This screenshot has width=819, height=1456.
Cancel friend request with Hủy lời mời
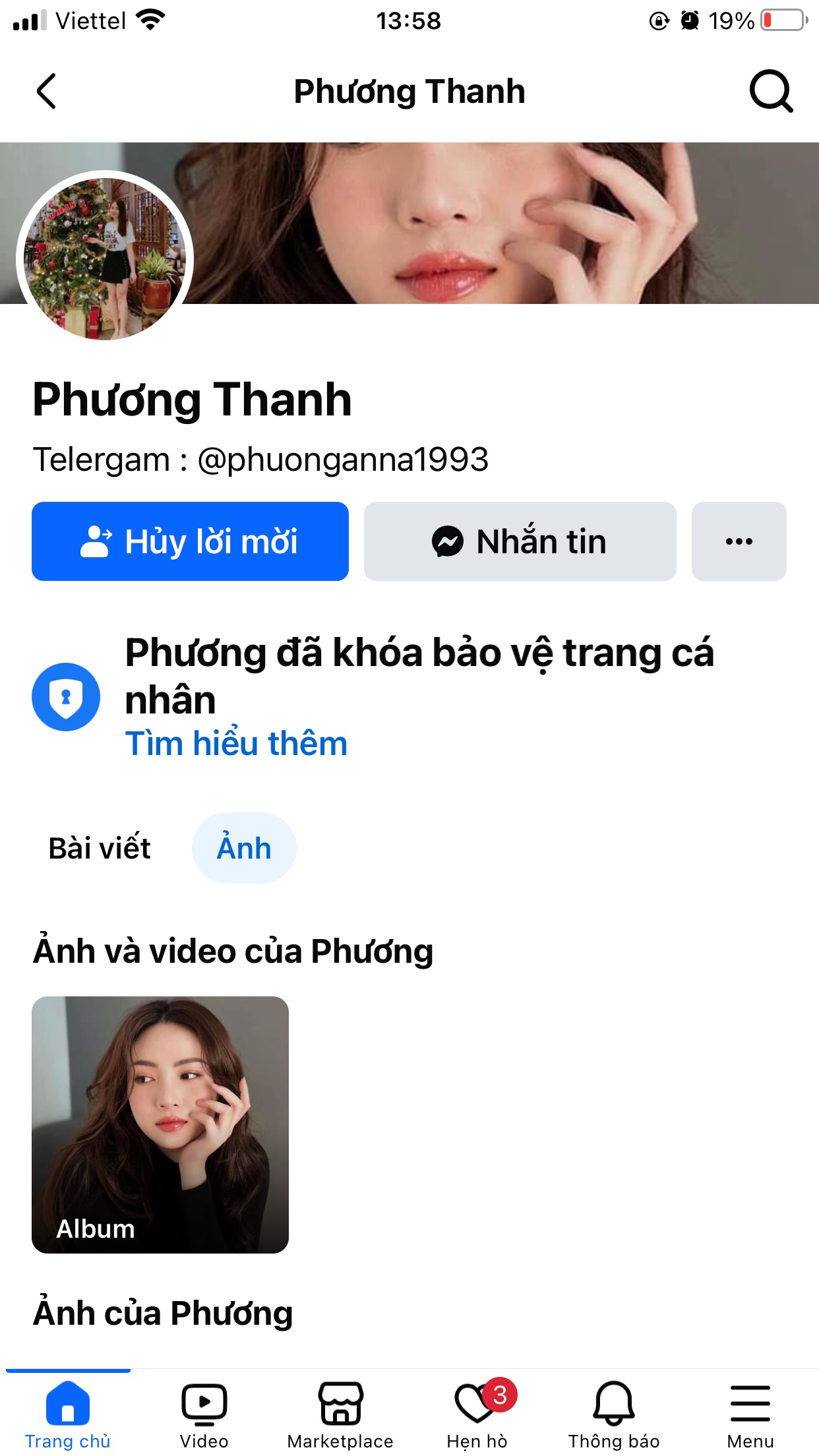coord(190,541)
